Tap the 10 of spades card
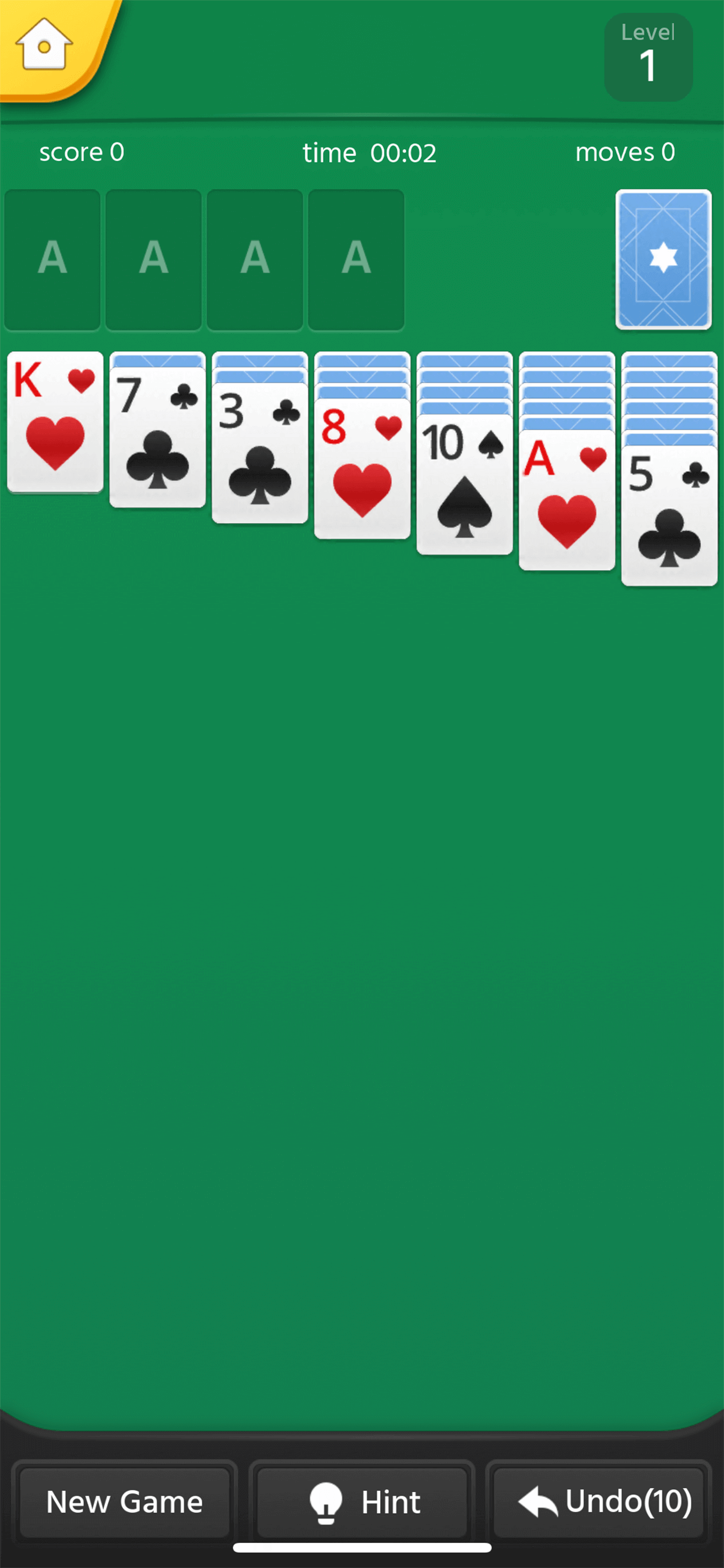The width and height of the screenshot is (724, 1568). [x=464, y=485]
